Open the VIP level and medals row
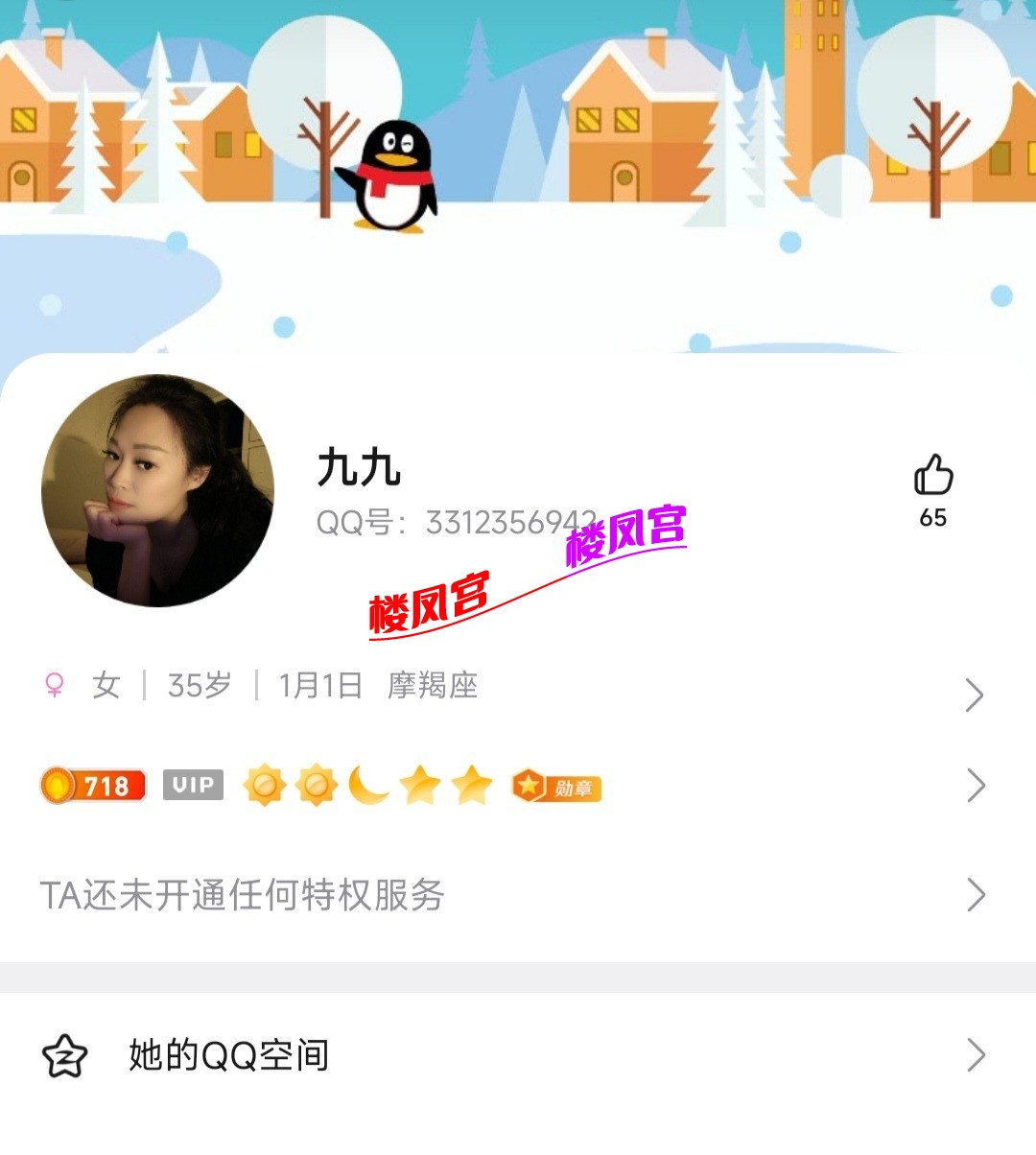The height and width of the screenshot is (1155, 1036). 518,787
